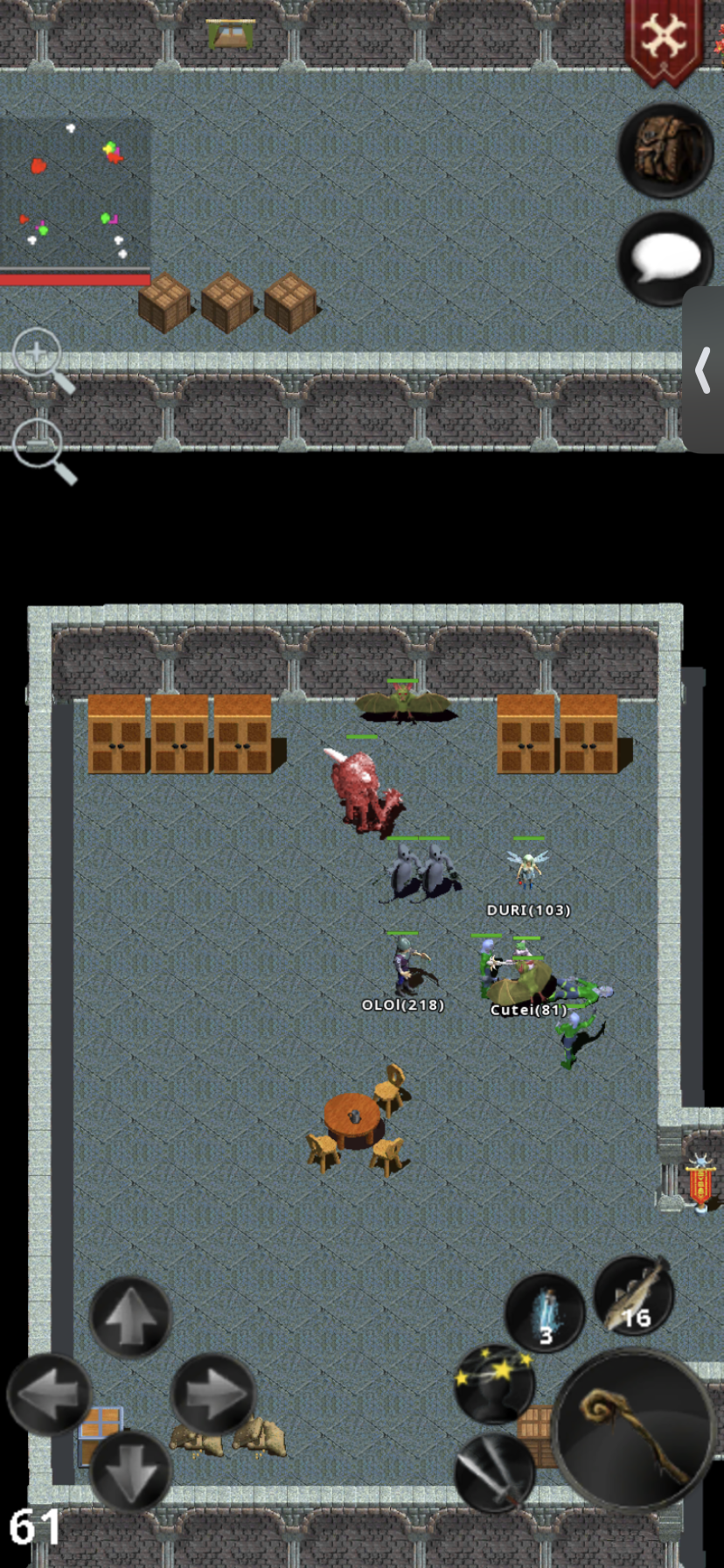Select player OLOI(218)

click(404, 965)
